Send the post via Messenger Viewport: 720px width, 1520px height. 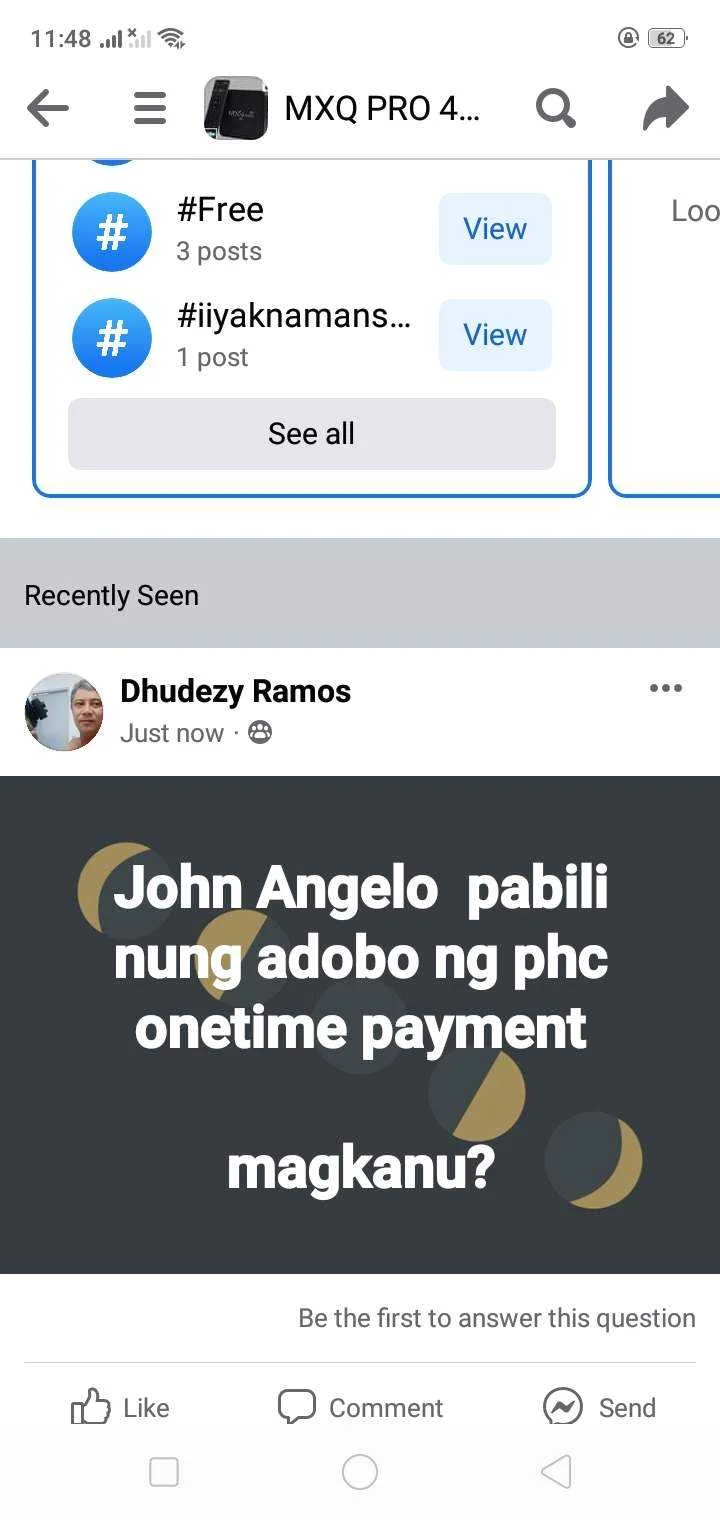coord(600,1408)
